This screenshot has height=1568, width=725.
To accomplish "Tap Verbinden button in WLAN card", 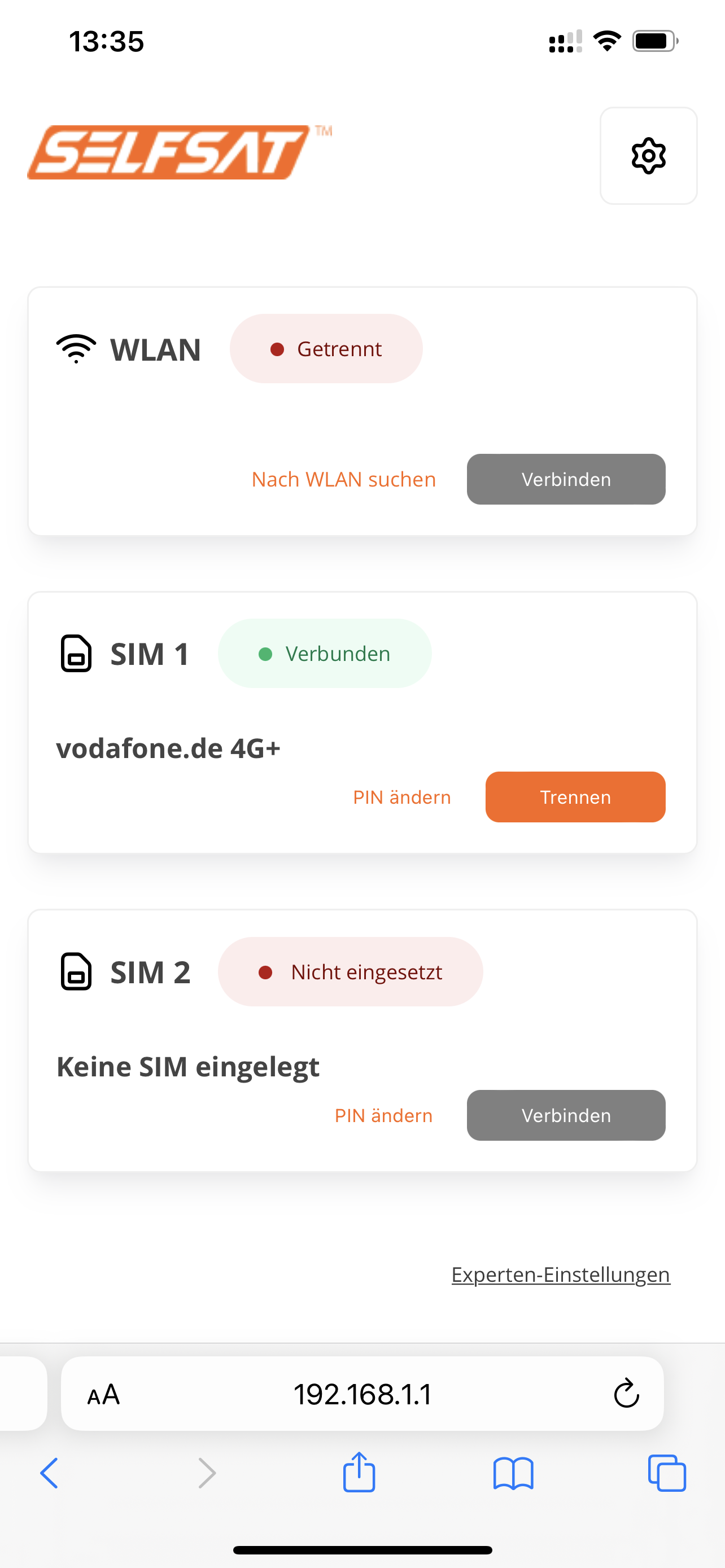I will 566,479.
